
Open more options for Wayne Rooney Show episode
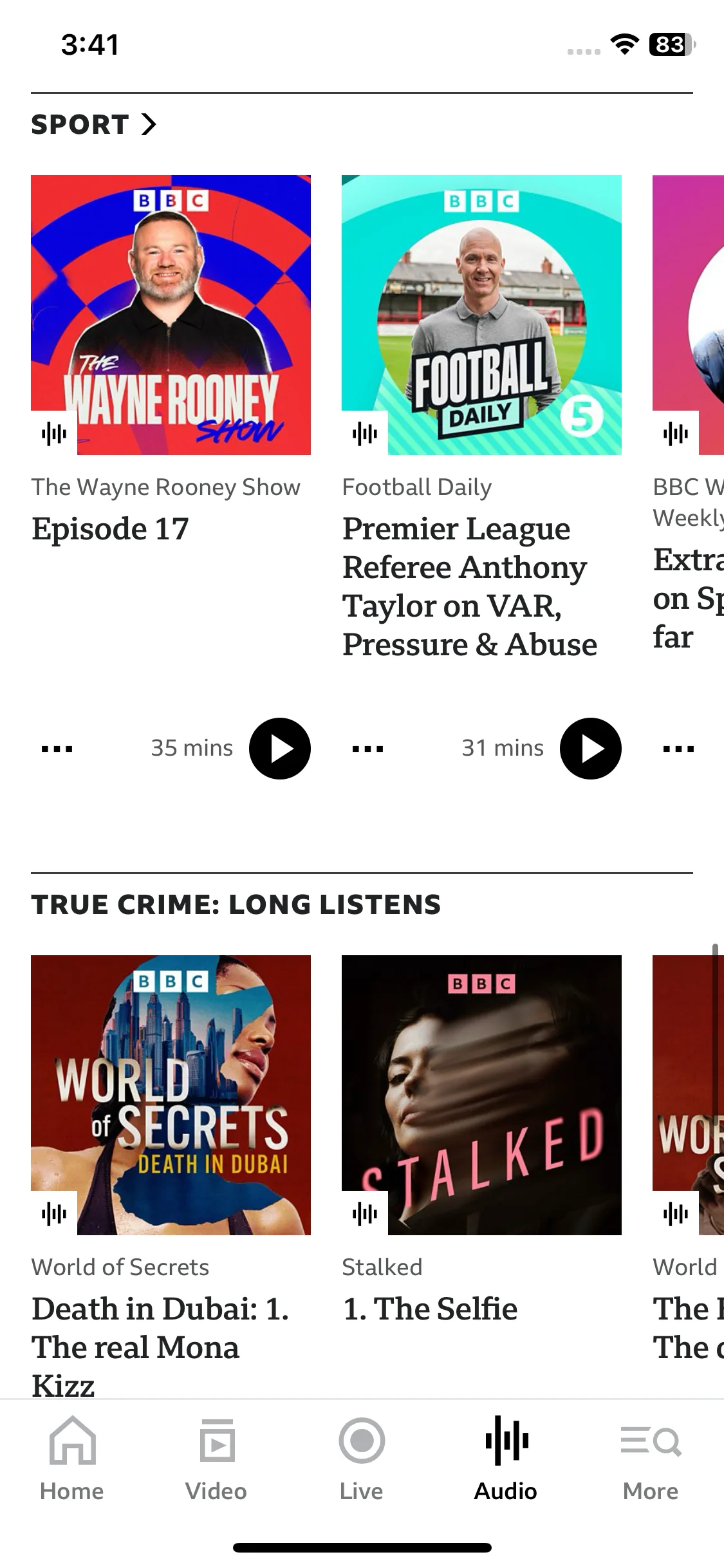[x=57, y=749]
